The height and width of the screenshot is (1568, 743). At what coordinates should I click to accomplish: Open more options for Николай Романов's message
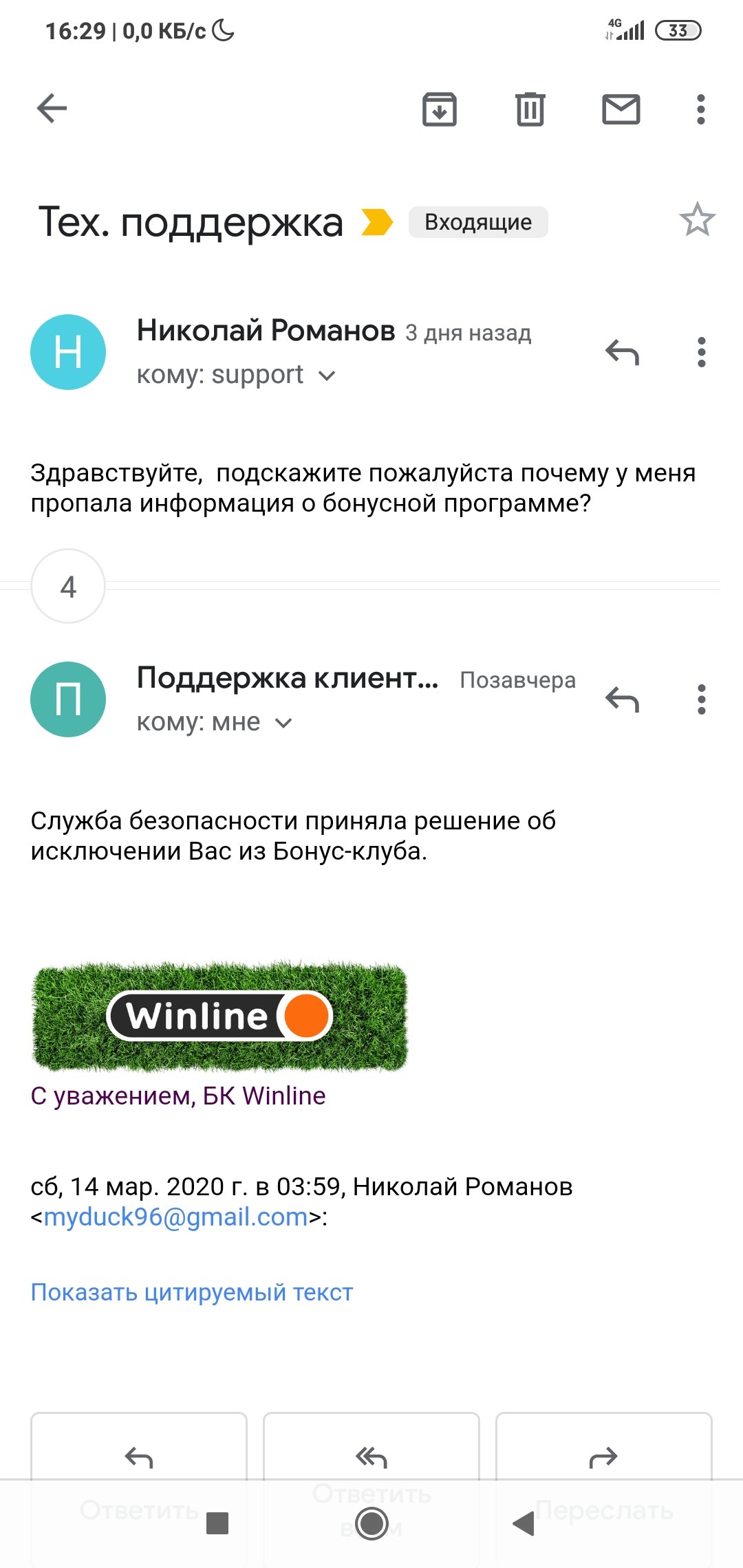coord(701,353)
